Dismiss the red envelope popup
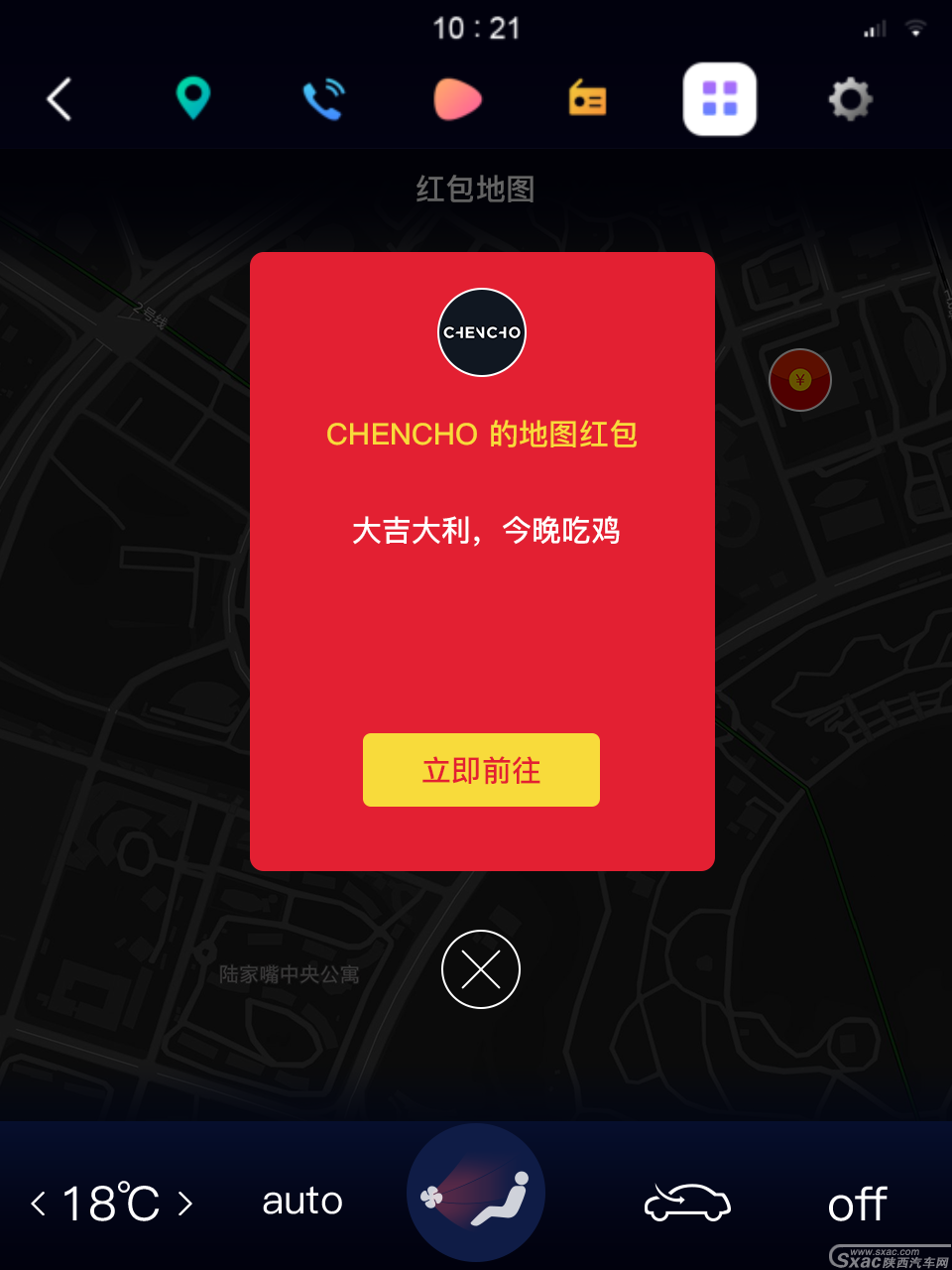Viewport: 952px width, 1270px height. 481,969
